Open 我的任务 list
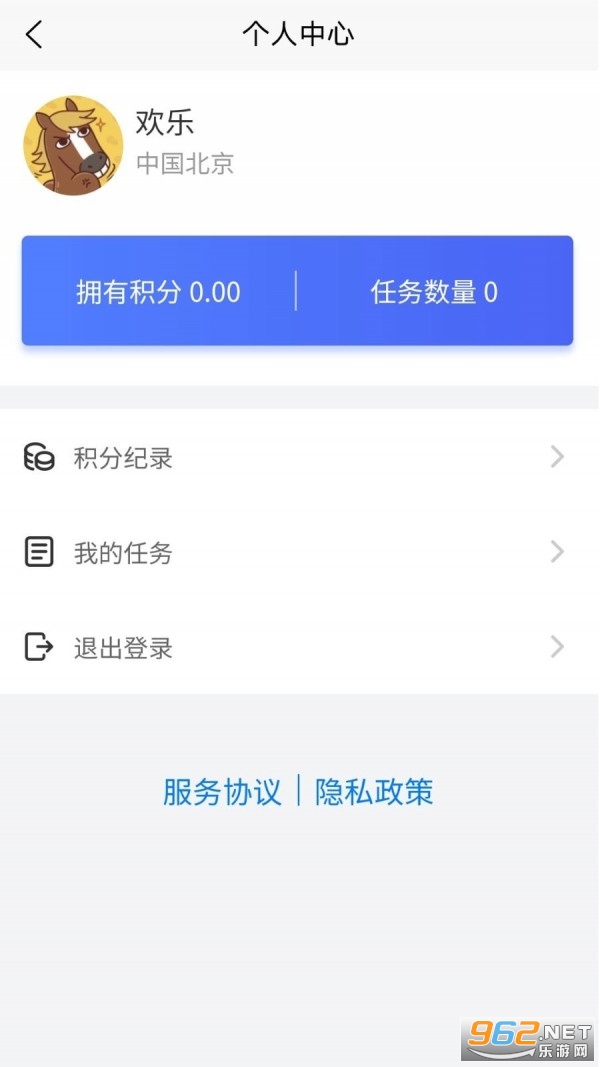The height and width of the screenshot is (1067, 600). [x=298, y=552]
